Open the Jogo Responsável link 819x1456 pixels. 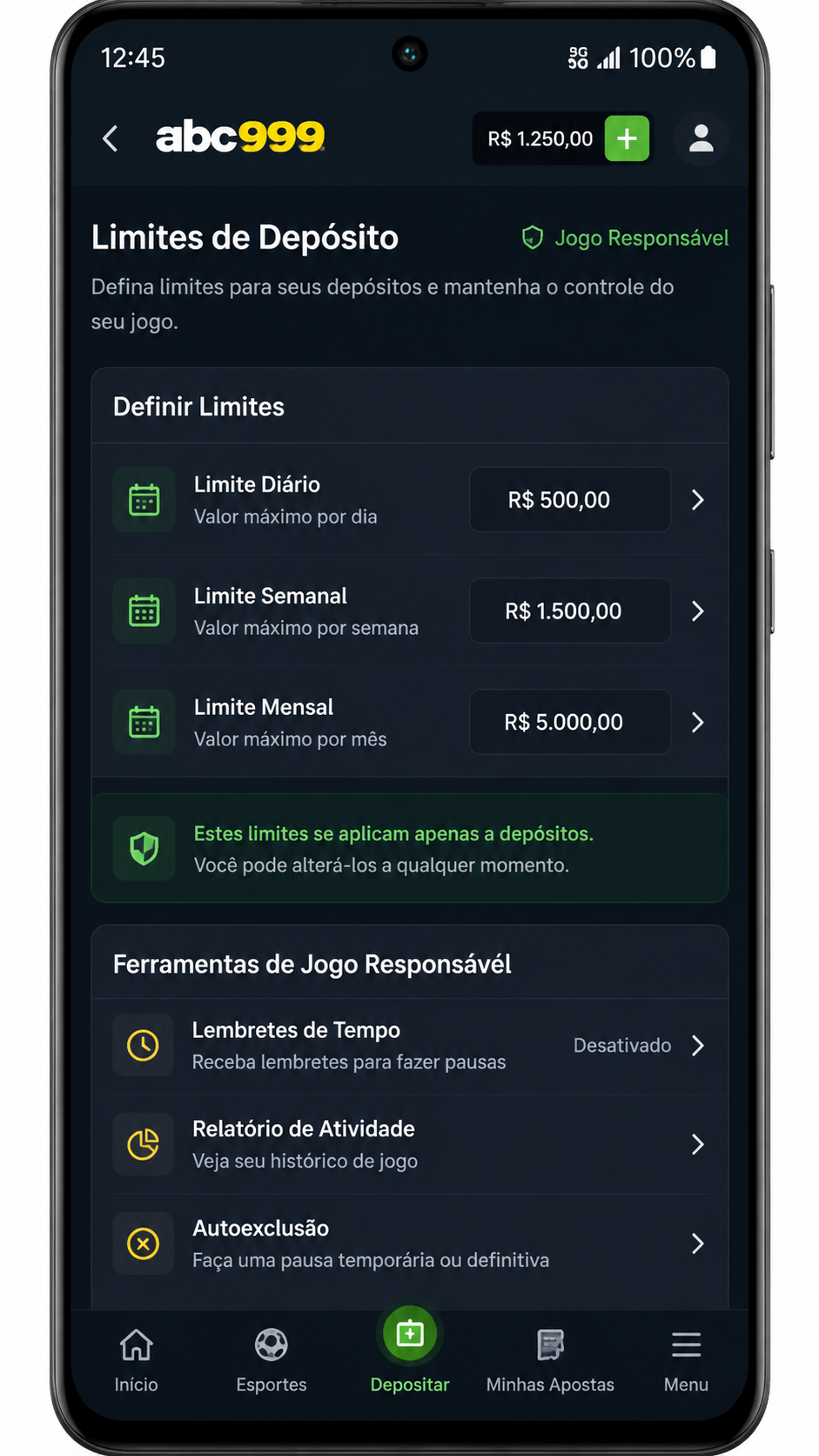[625, 238]
